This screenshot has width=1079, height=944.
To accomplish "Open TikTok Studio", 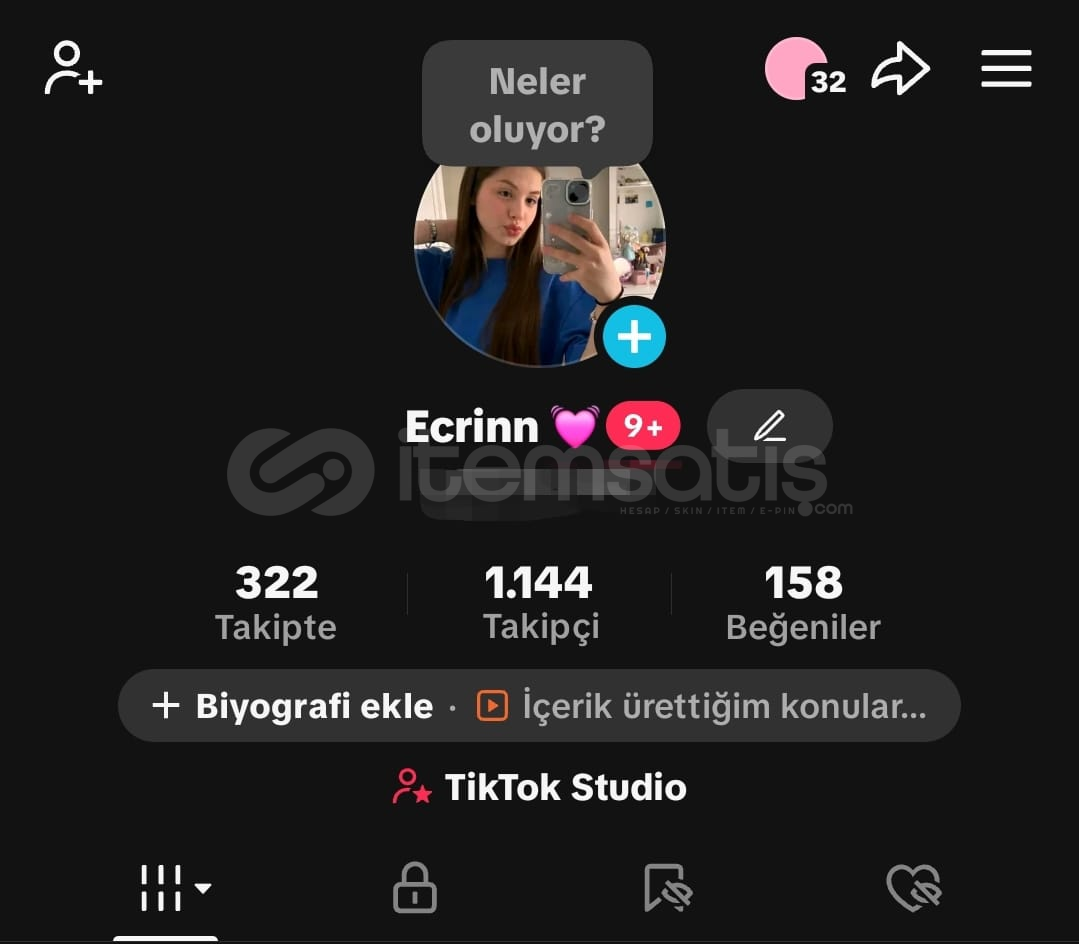I will tap(539, 787).
